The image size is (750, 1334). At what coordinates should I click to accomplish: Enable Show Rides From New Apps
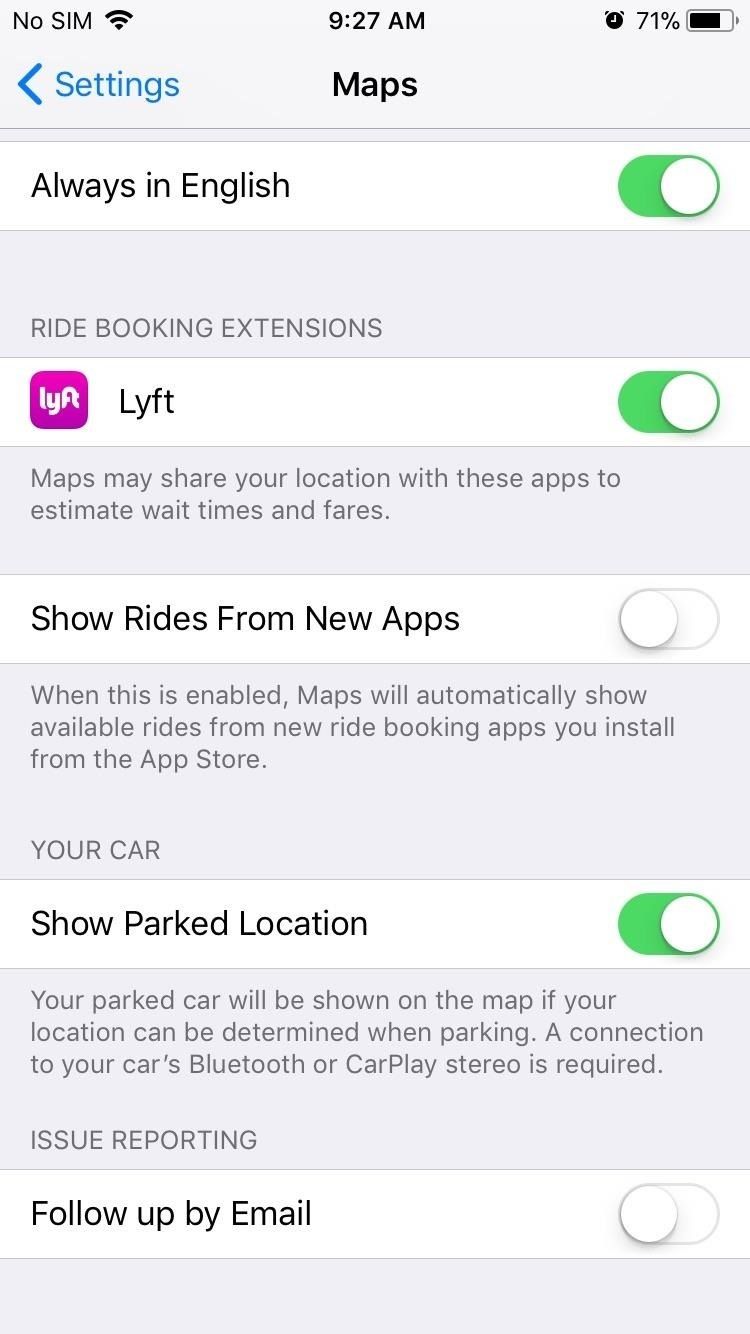coord(667,619)
